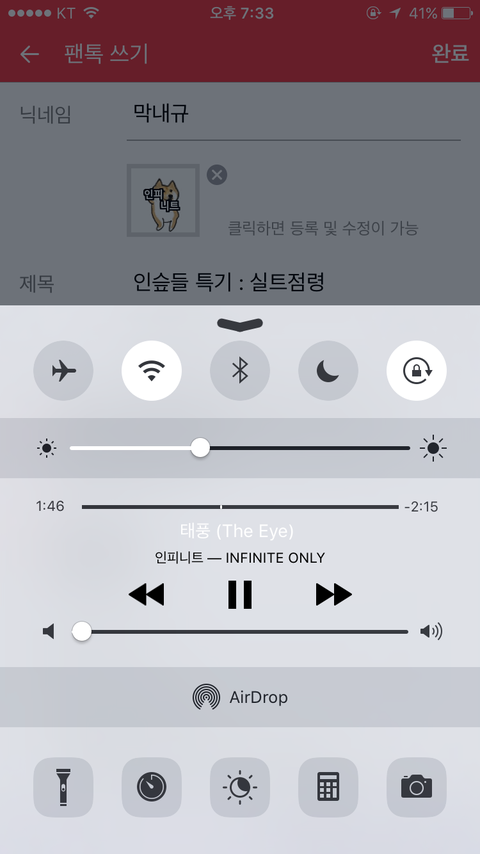
Task: Toggle Night Shift
Action: click(240, 787)
